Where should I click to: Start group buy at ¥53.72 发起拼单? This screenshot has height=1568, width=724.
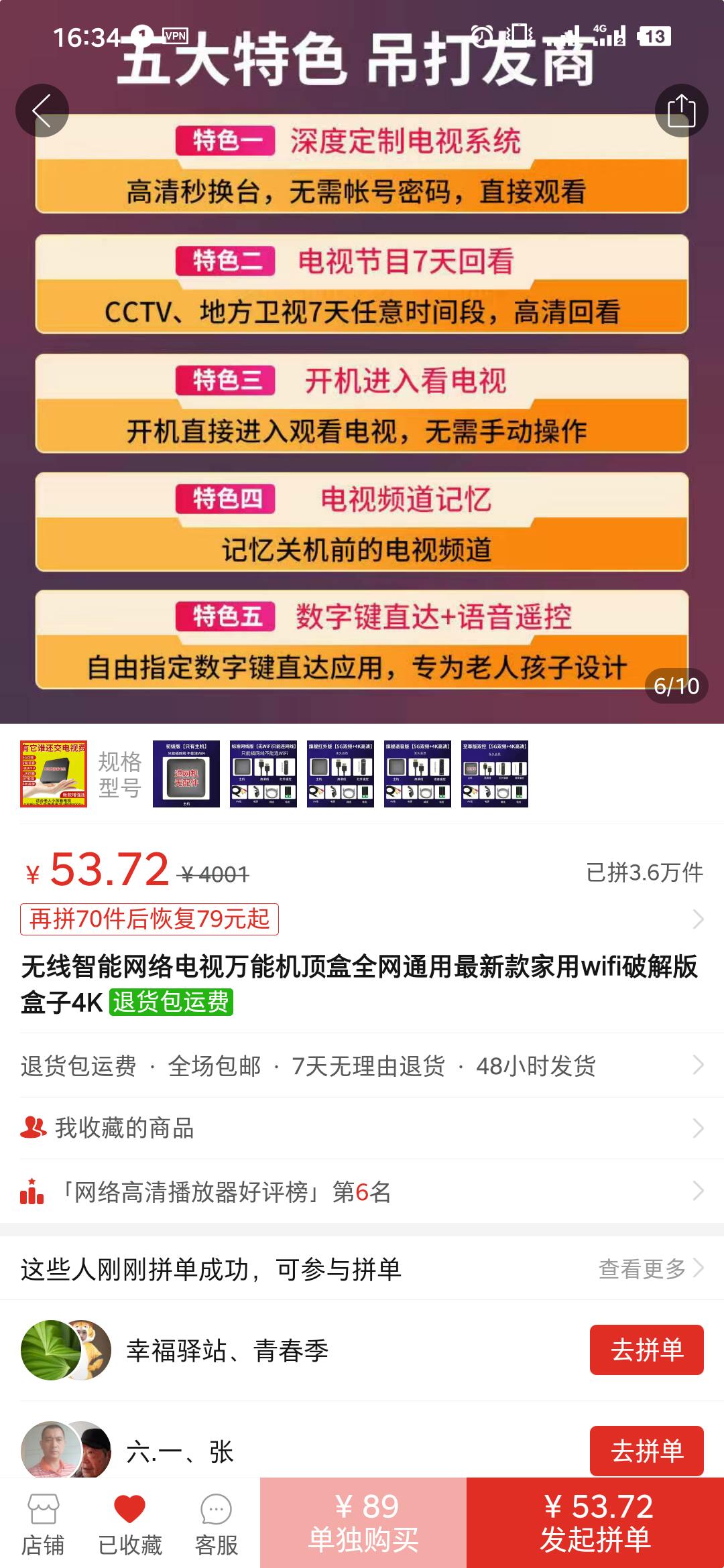pyautogui.click(x=595, y=1524)
